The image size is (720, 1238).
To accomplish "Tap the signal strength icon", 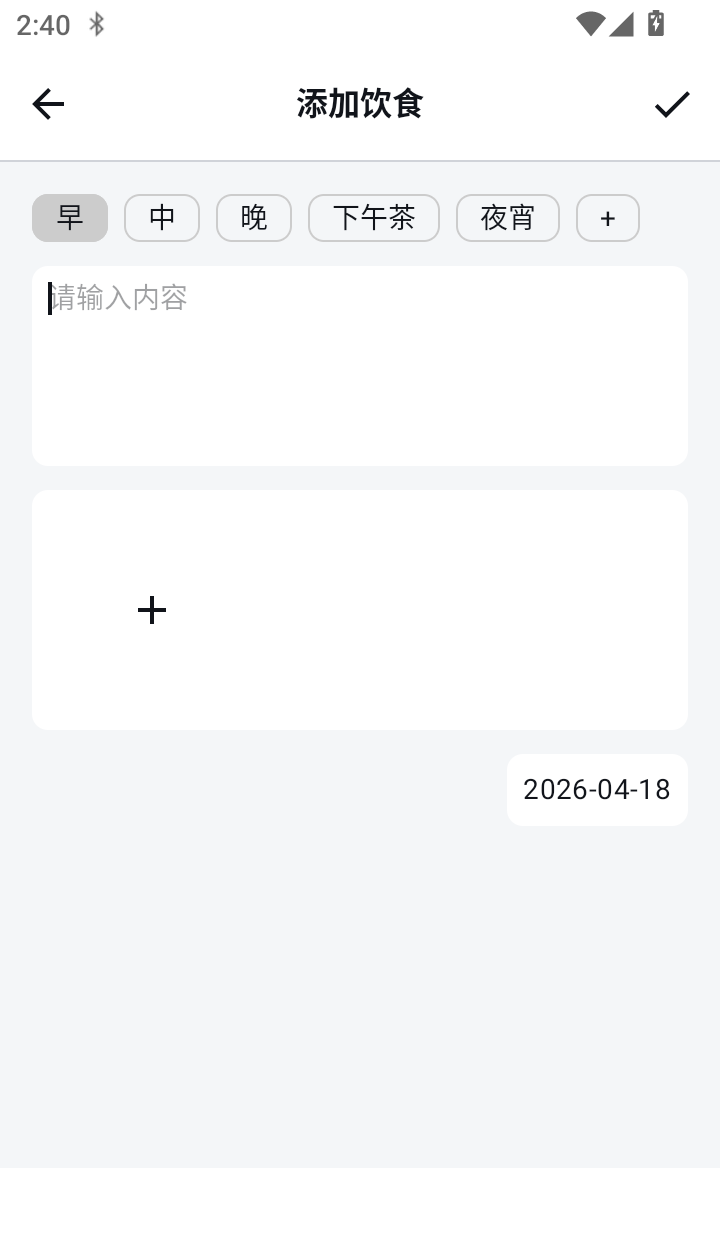I will pyautogui.click(x=622, y=24).
